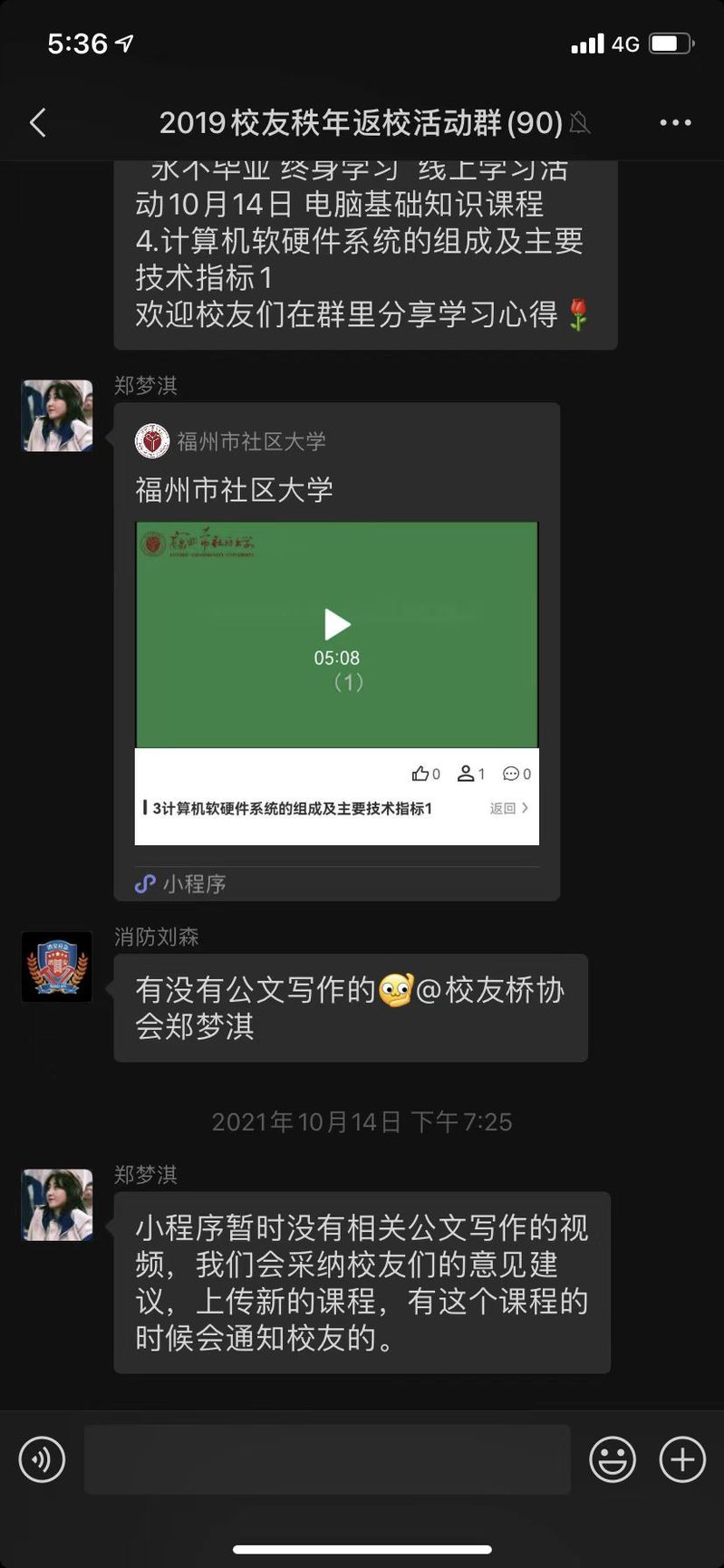Tap 郑梦淇's avatar on the last message

tap(57, 1204)
